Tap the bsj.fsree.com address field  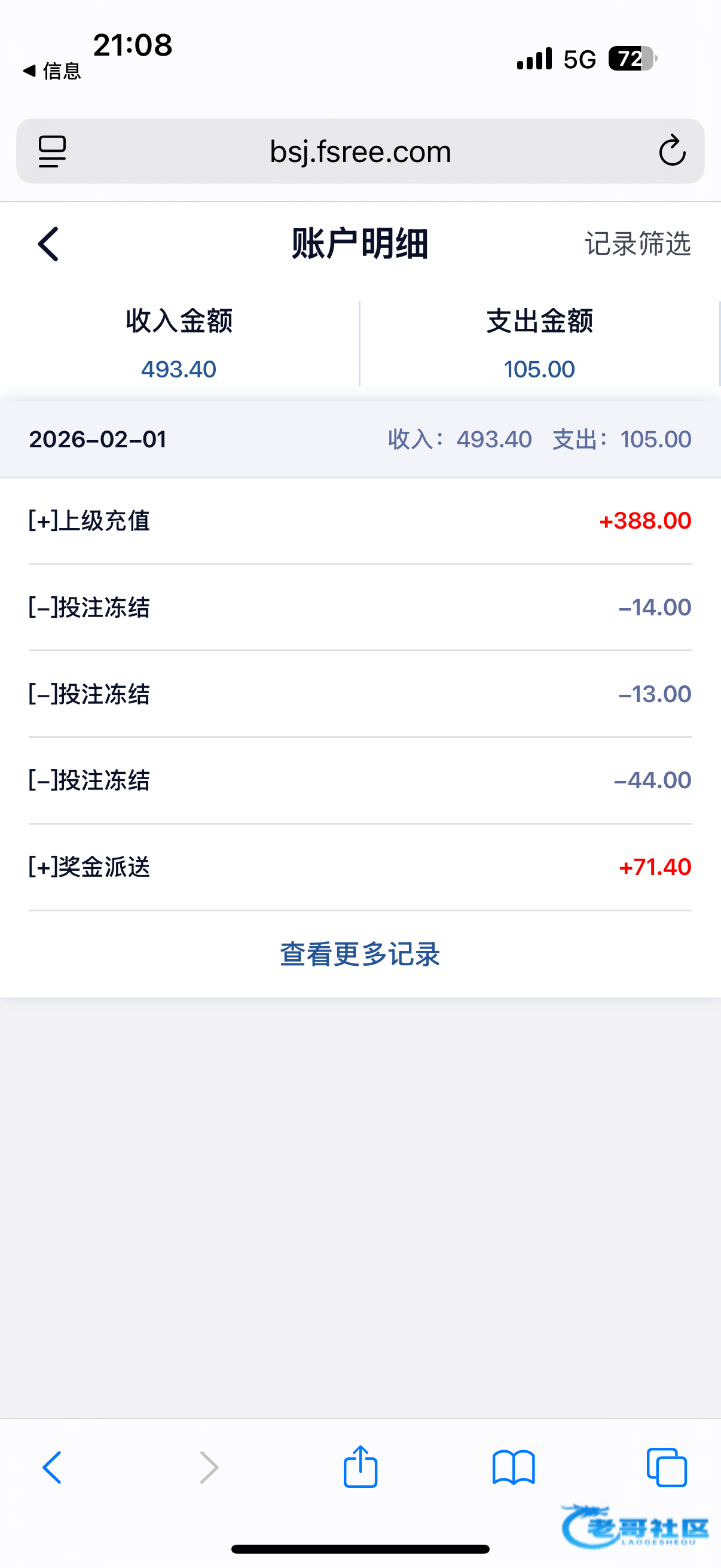(x=360, y=151)
